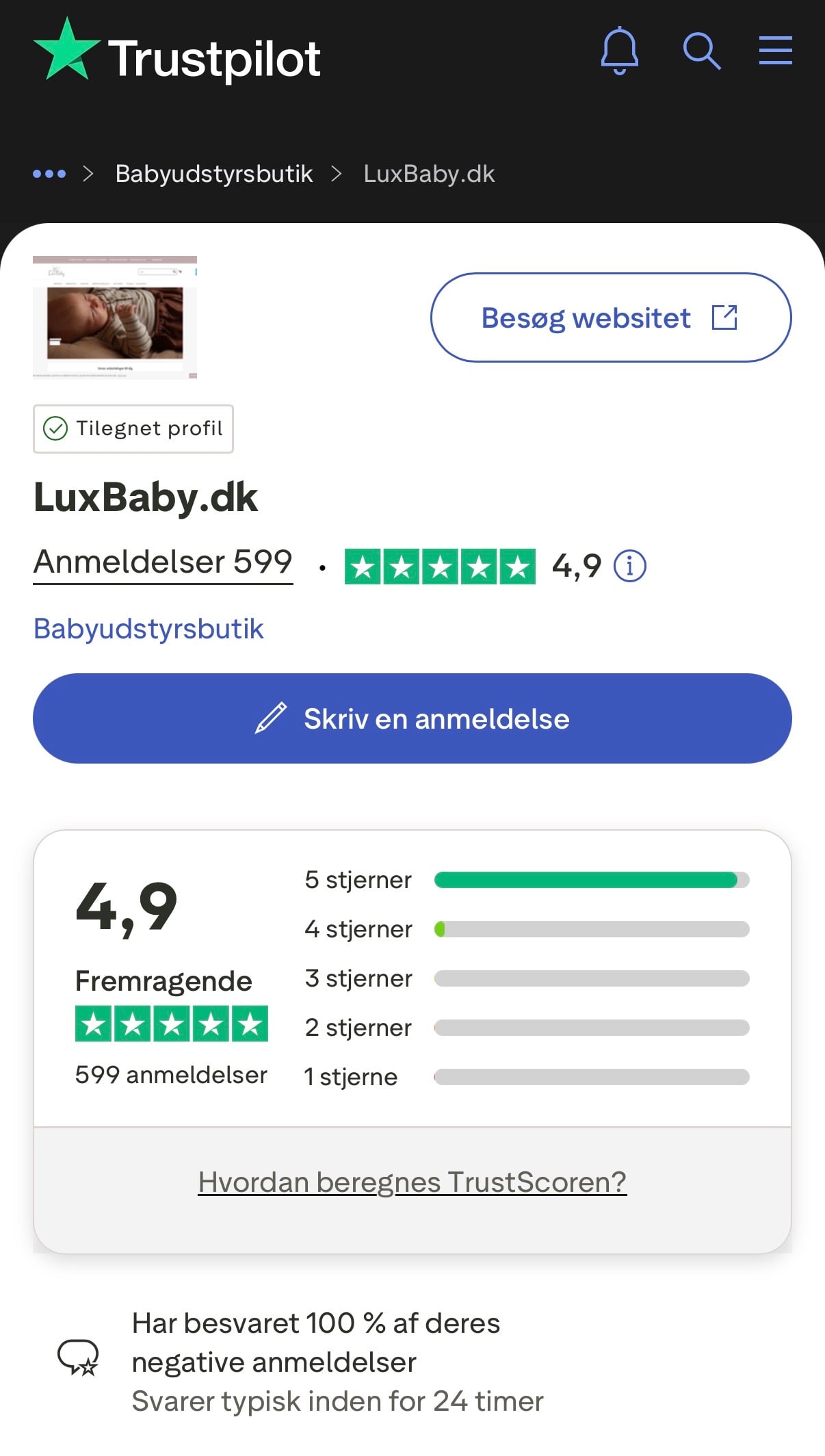Filter reviews by 1 stjerne

click(x=527, y=1077)
